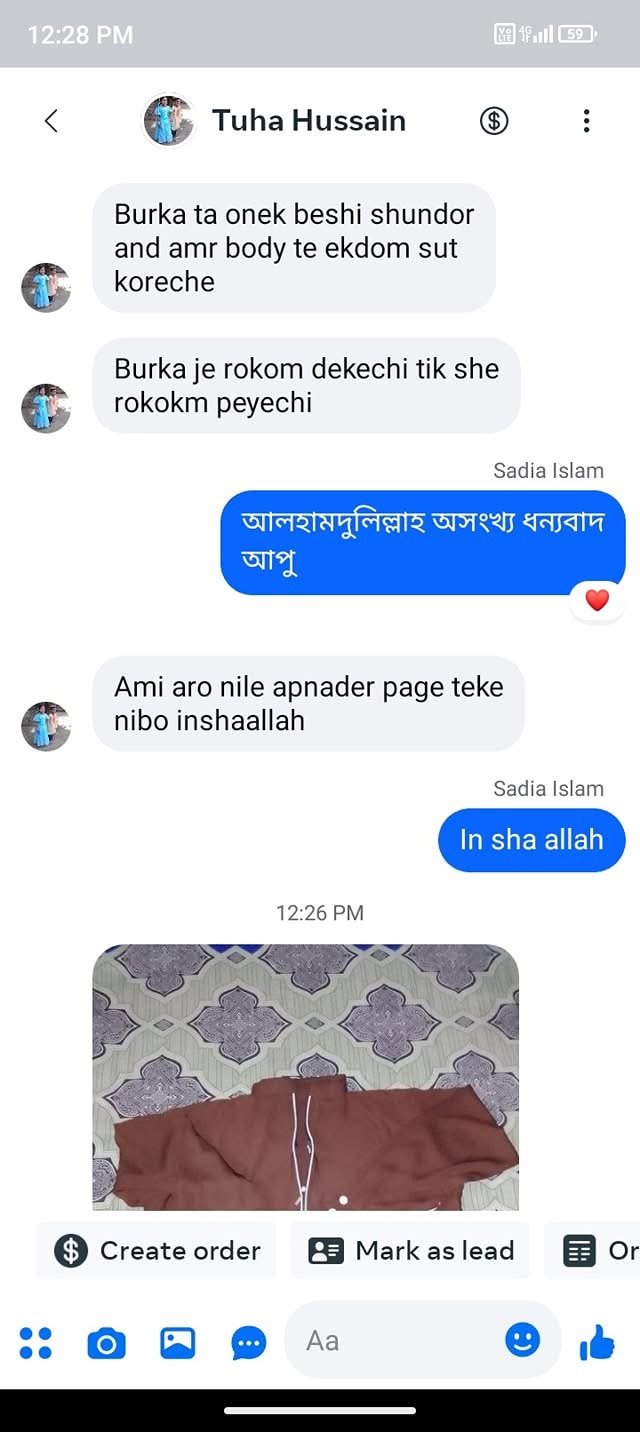Screen dimensions: 640x1432
Task: Open the shared burka photo
Action: coord(305,1077)
